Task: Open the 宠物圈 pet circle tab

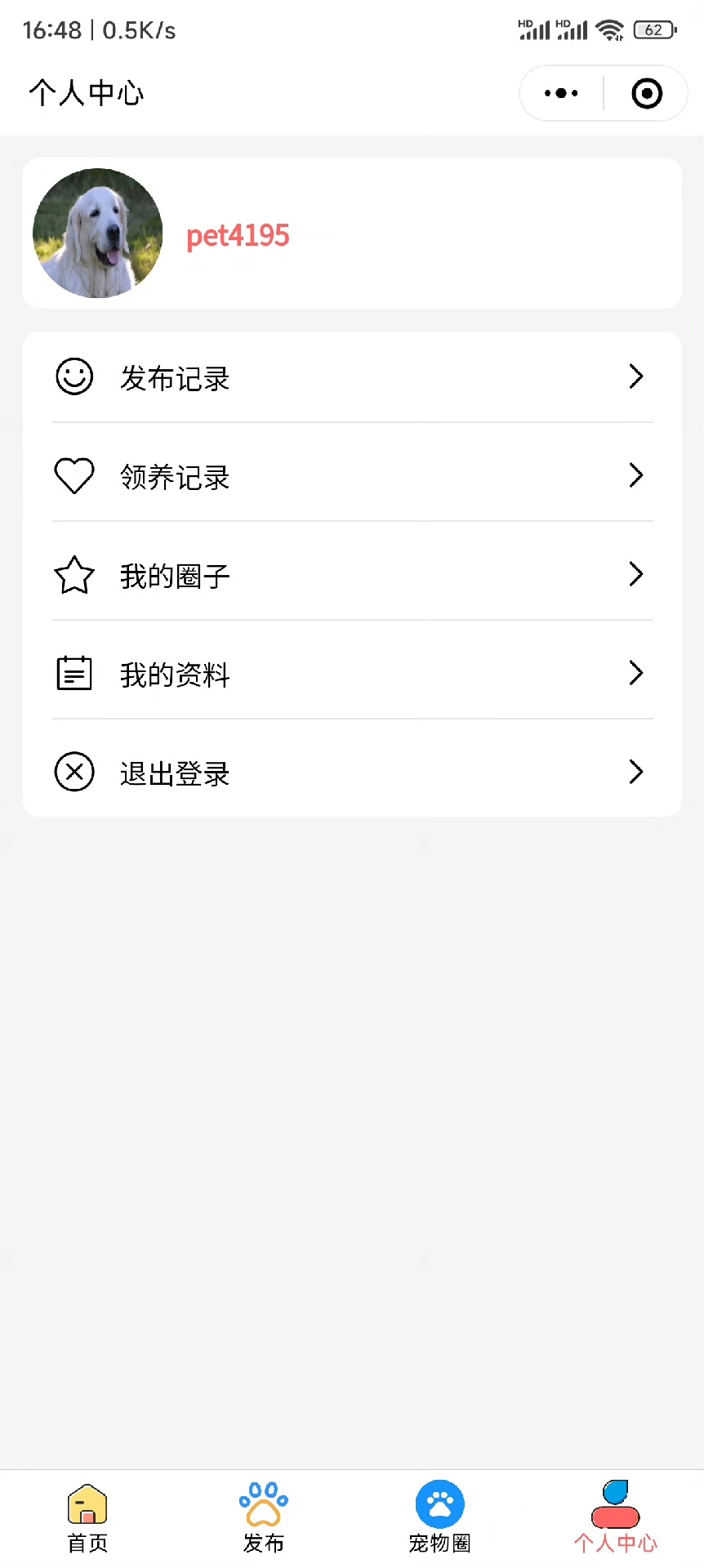Action: (x=440, y=1517)
